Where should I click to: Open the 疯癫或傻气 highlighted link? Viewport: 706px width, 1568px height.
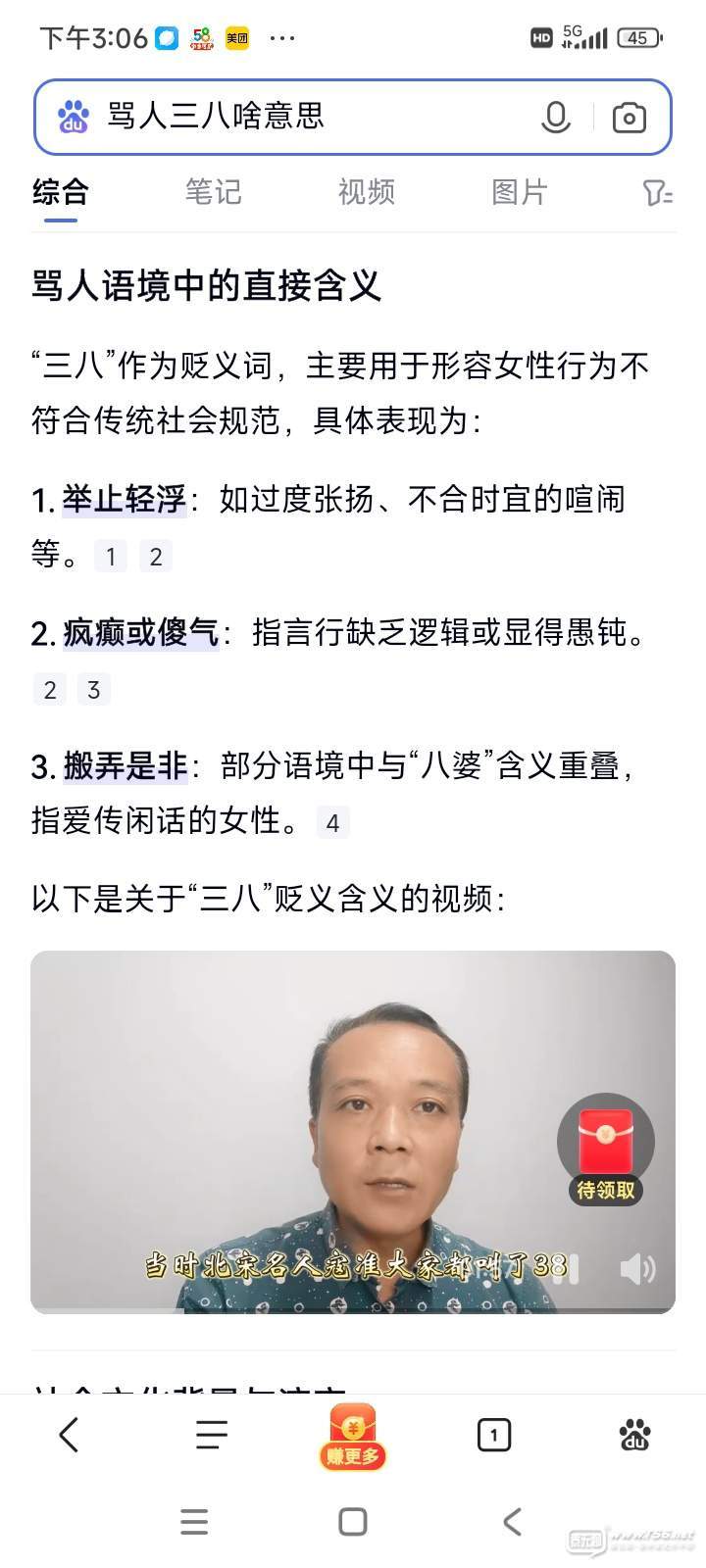pyautogui.click(x=140, y=633)
